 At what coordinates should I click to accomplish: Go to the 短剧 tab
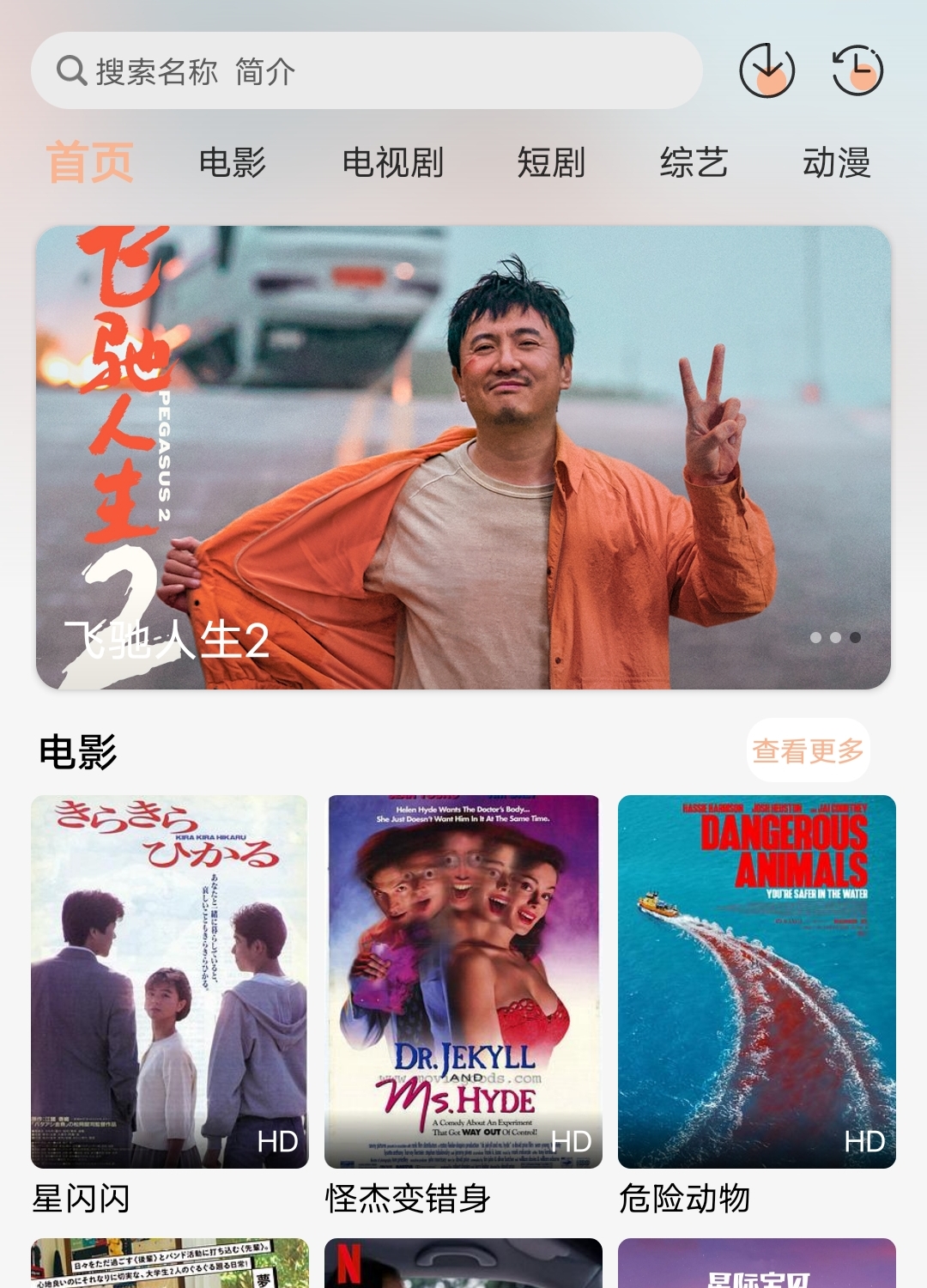(x=551, y=162)
